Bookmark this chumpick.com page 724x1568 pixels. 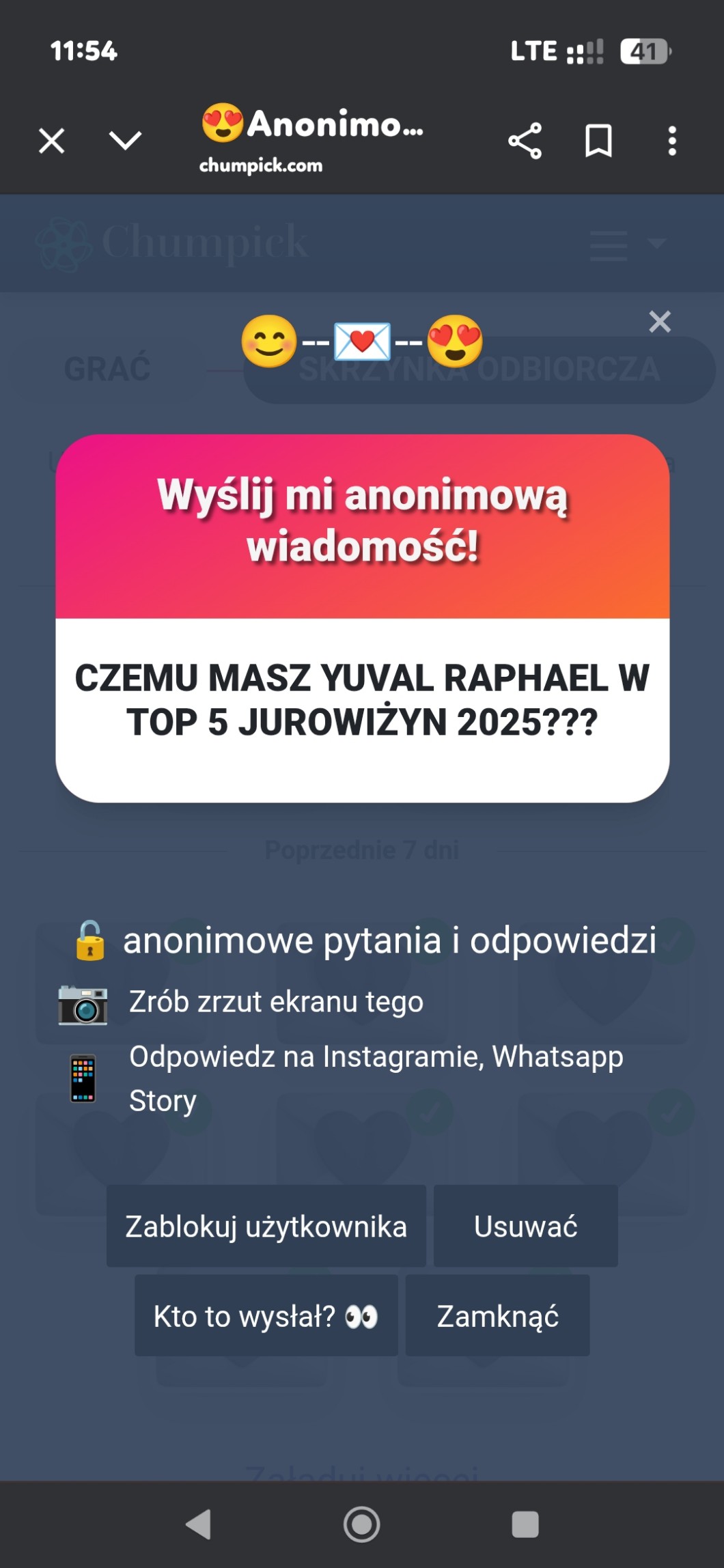click(x=598, y=141)
